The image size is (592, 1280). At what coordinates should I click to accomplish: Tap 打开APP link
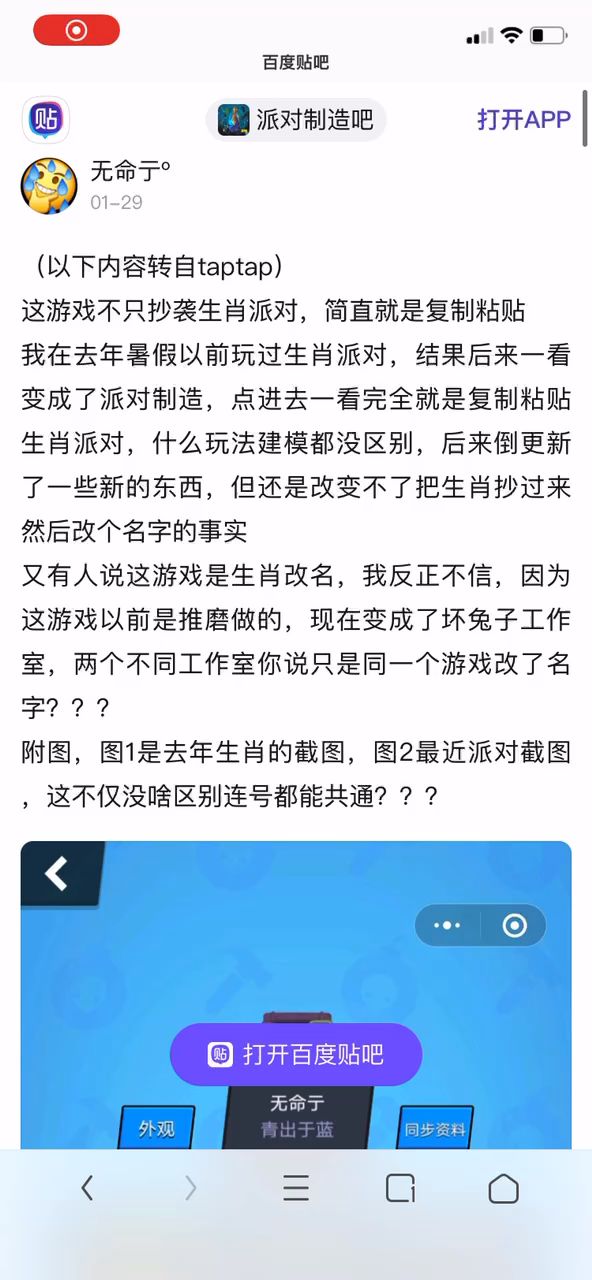[x=524, y=120]
